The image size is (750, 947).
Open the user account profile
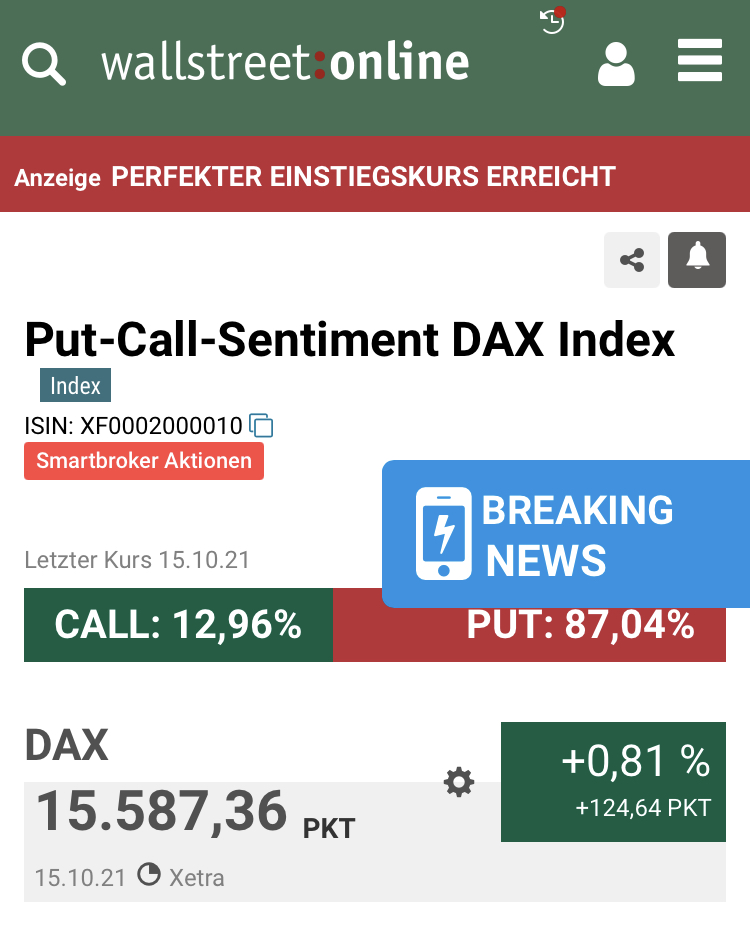click(616, 63)
